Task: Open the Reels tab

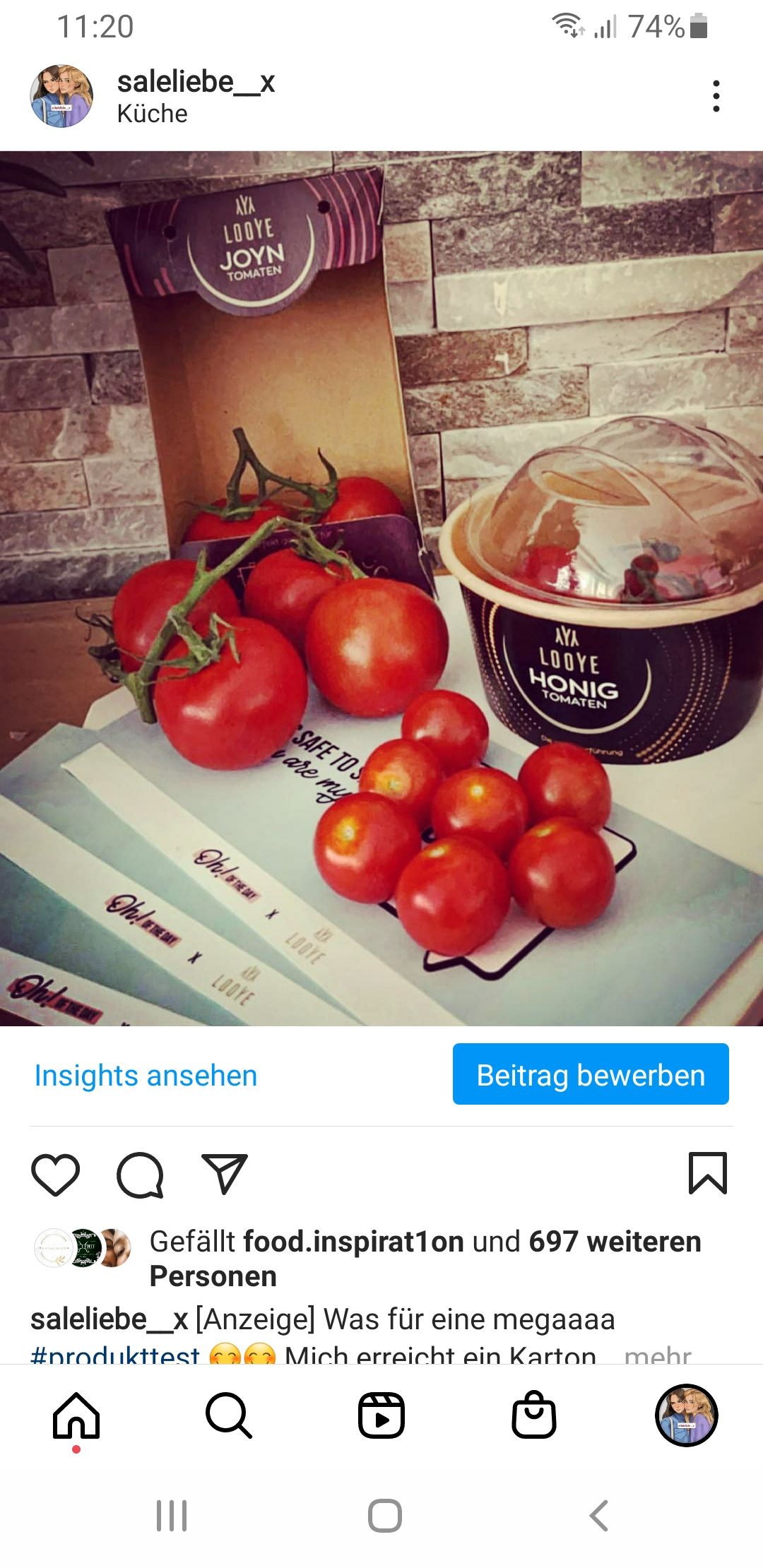Action: 381,1415
